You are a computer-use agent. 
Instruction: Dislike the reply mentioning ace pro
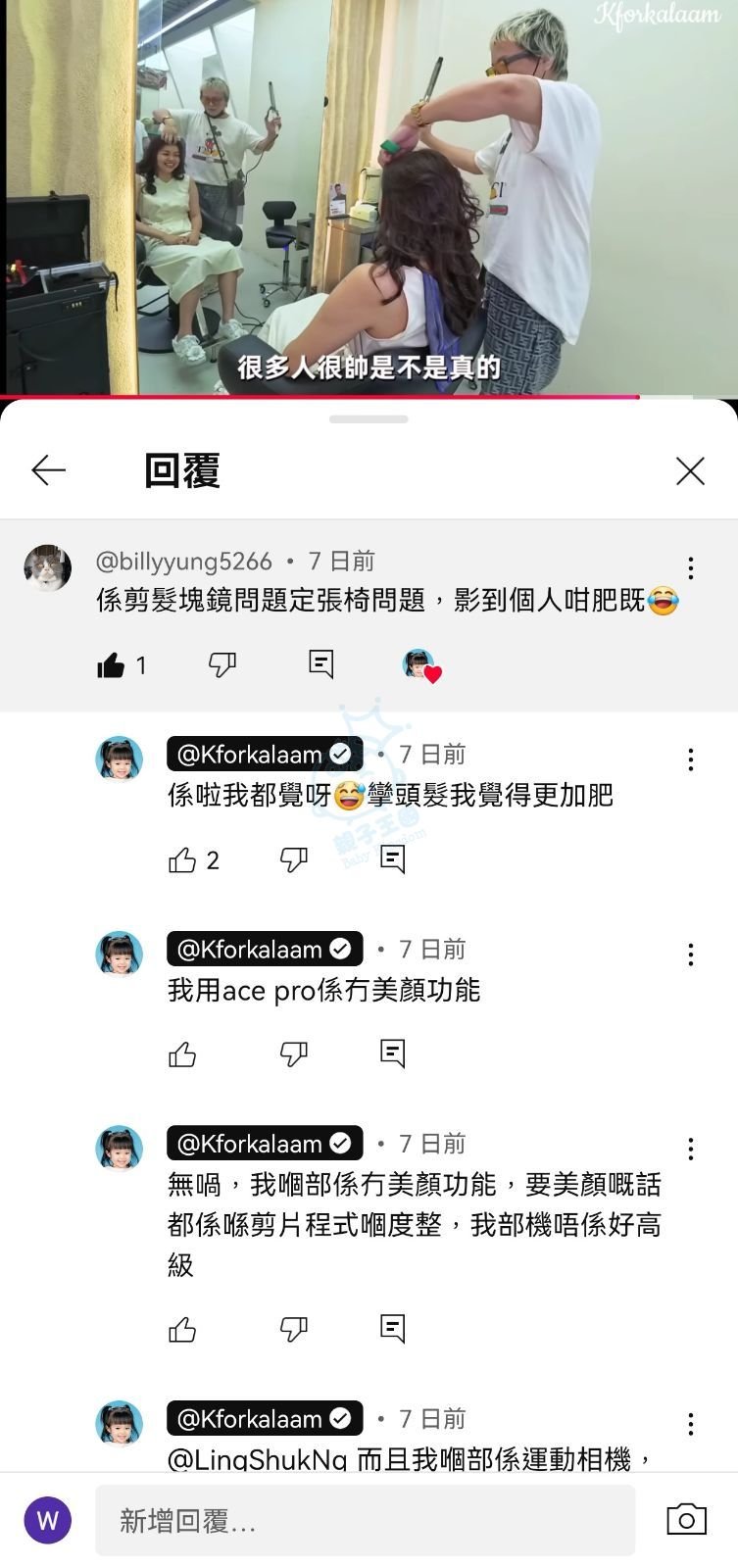294,1054
